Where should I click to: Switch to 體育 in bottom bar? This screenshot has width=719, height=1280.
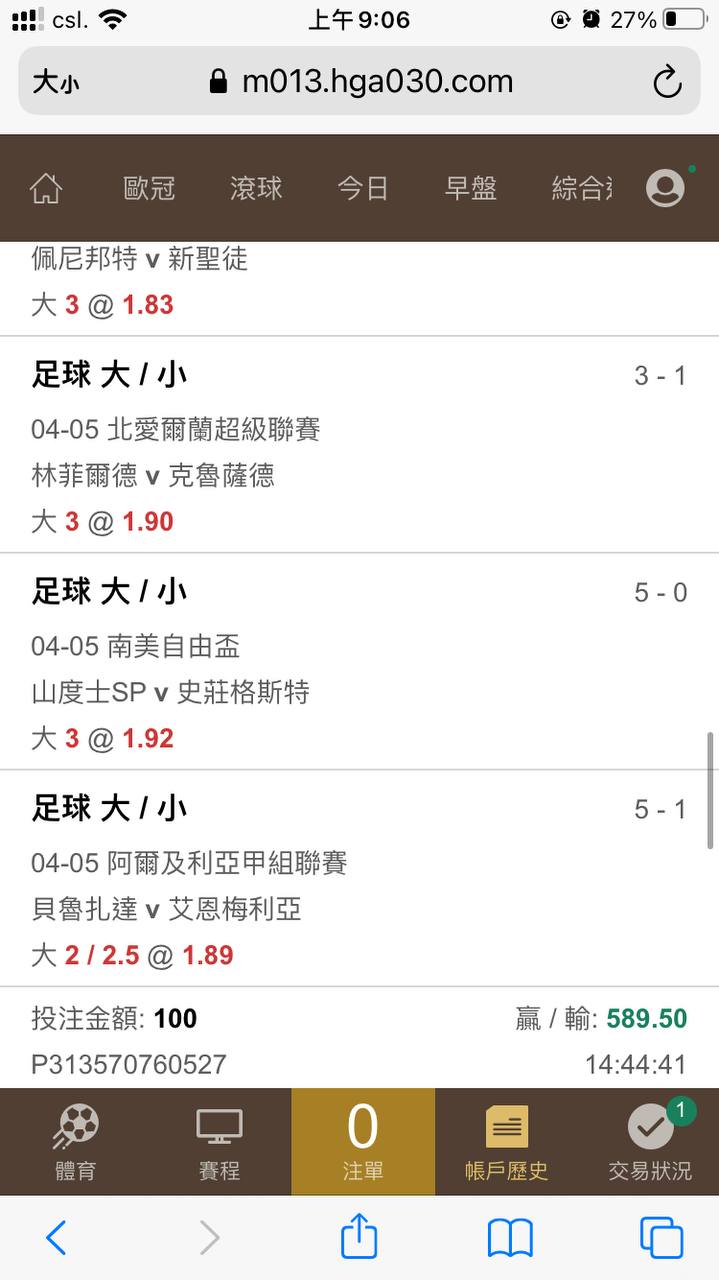pos(75,1141)
